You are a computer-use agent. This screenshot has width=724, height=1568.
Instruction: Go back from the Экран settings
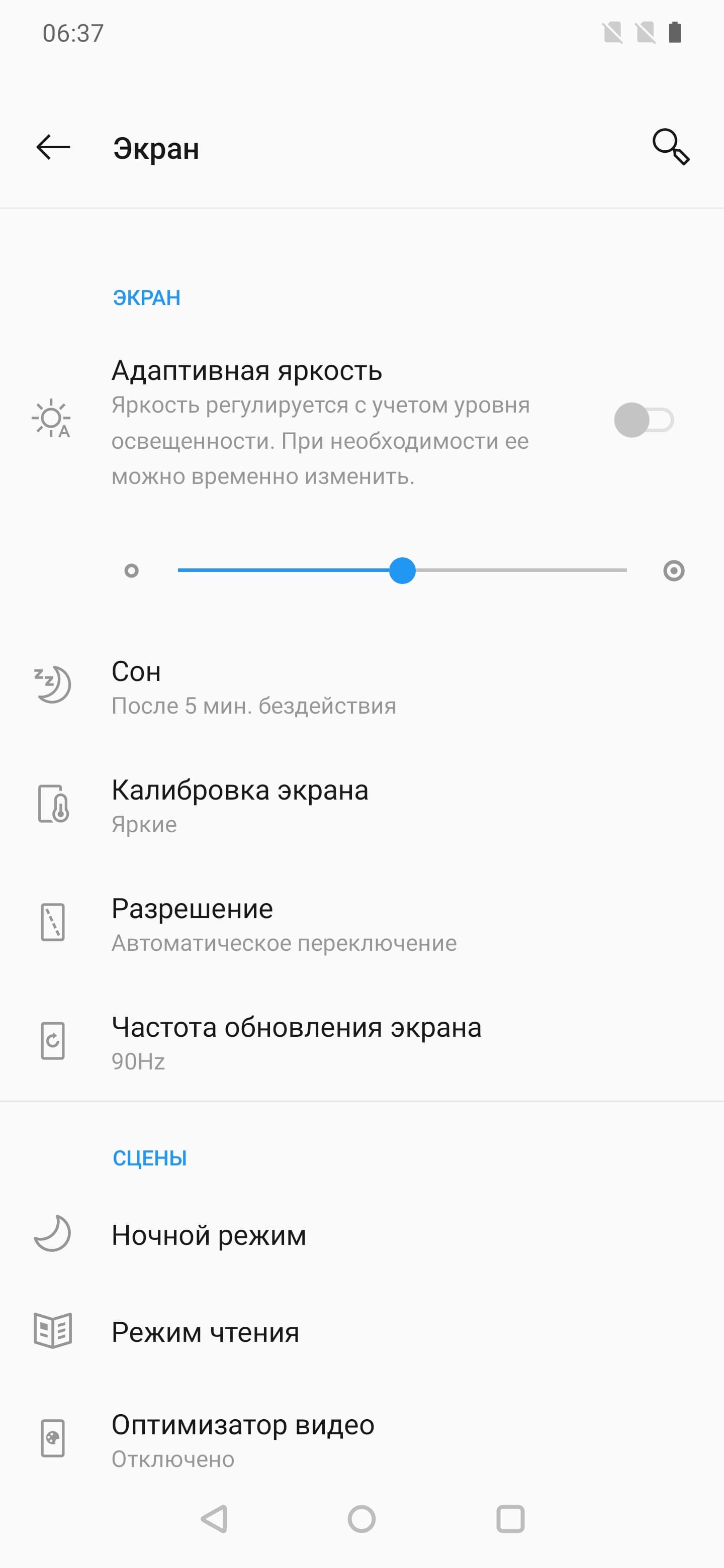click(53, 147)
